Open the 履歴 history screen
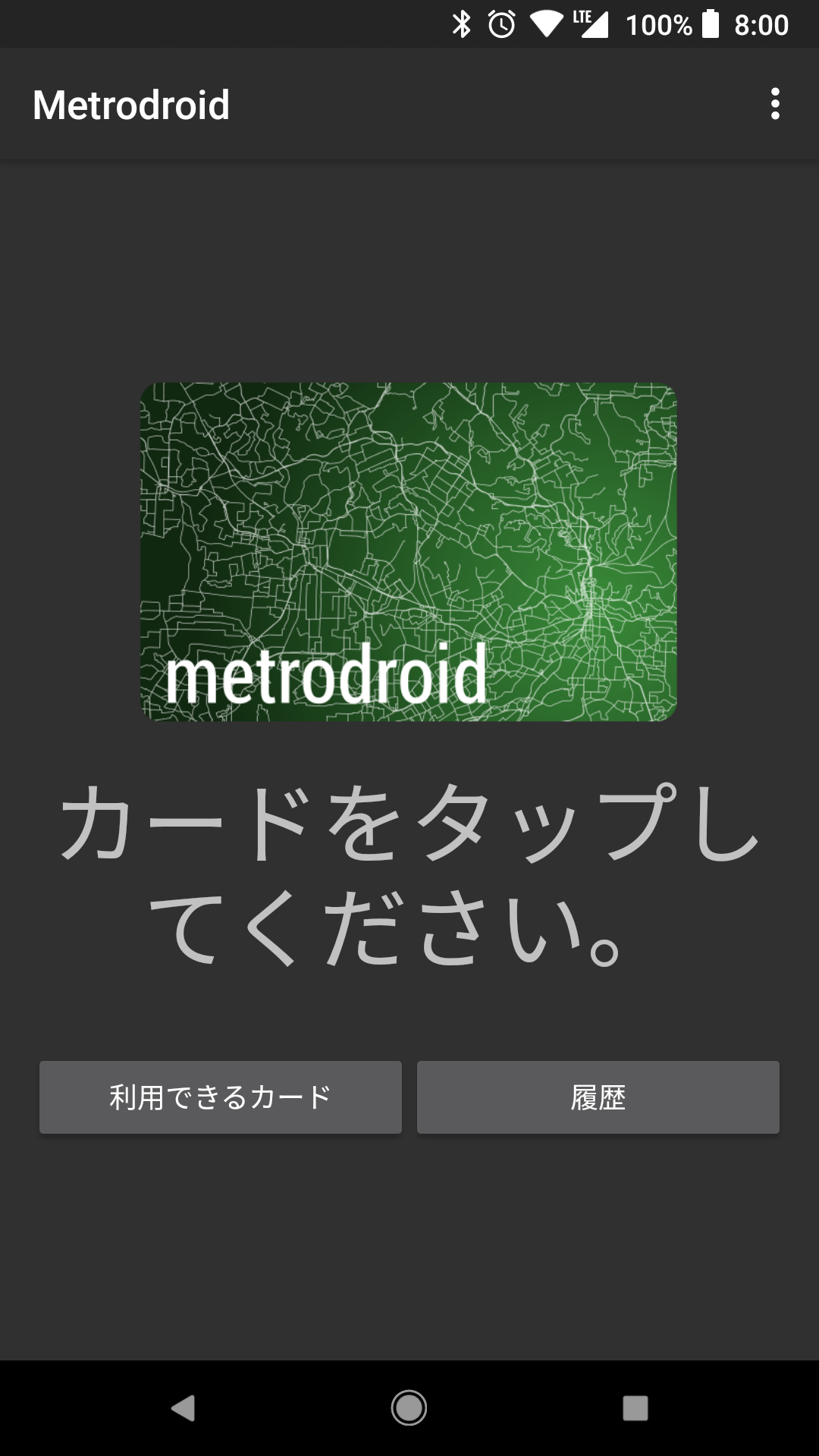Screen dimensions: 819x1456 coord(598,1097)
